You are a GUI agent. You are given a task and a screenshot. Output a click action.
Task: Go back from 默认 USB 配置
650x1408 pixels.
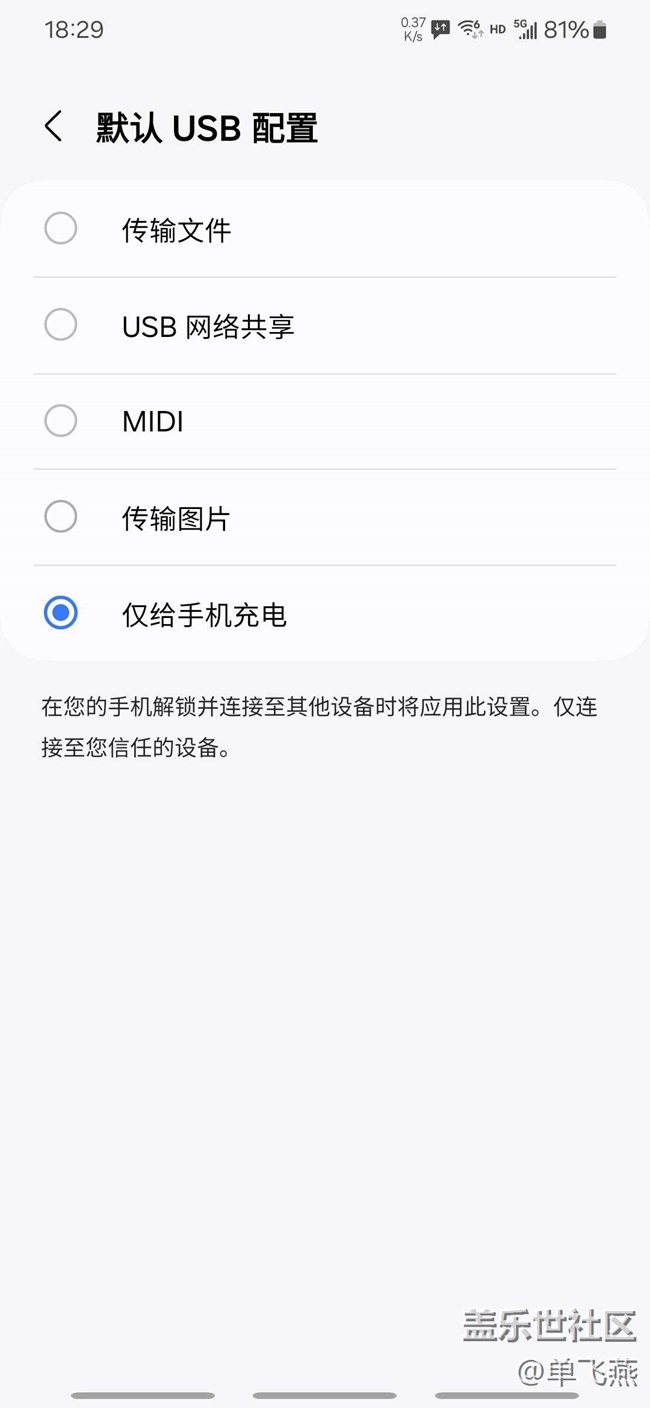tap(54, 127)
